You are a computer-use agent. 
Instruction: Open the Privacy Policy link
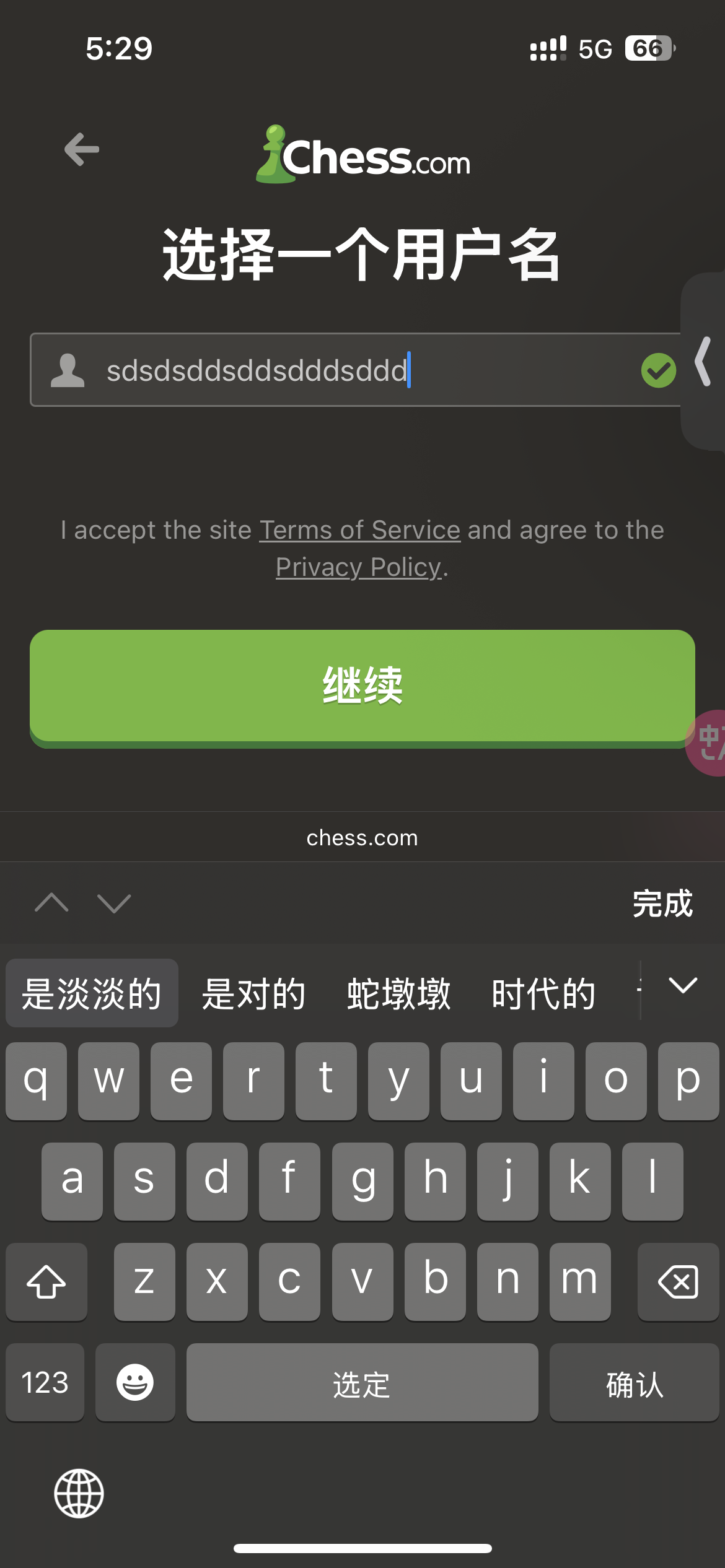358,567
